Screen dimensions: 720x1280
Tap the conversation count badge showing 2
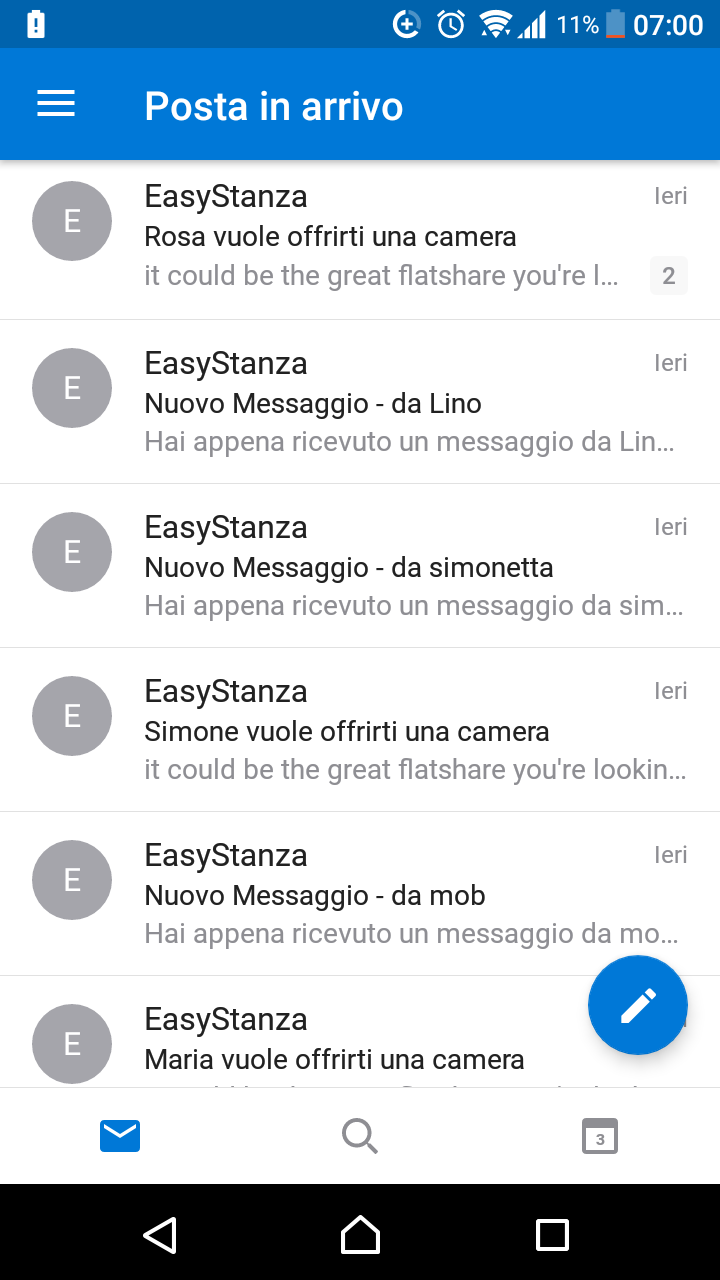pyautogui.click(x=667, y=275)
